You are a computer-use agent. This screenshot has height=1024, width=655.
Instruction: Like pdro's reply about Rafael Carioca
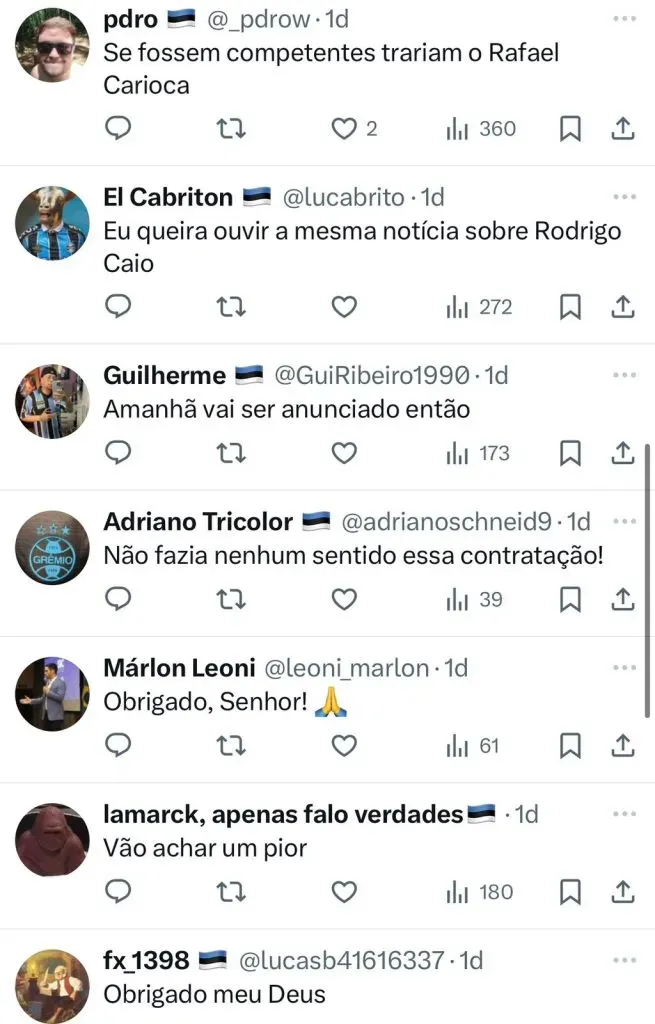345,129
